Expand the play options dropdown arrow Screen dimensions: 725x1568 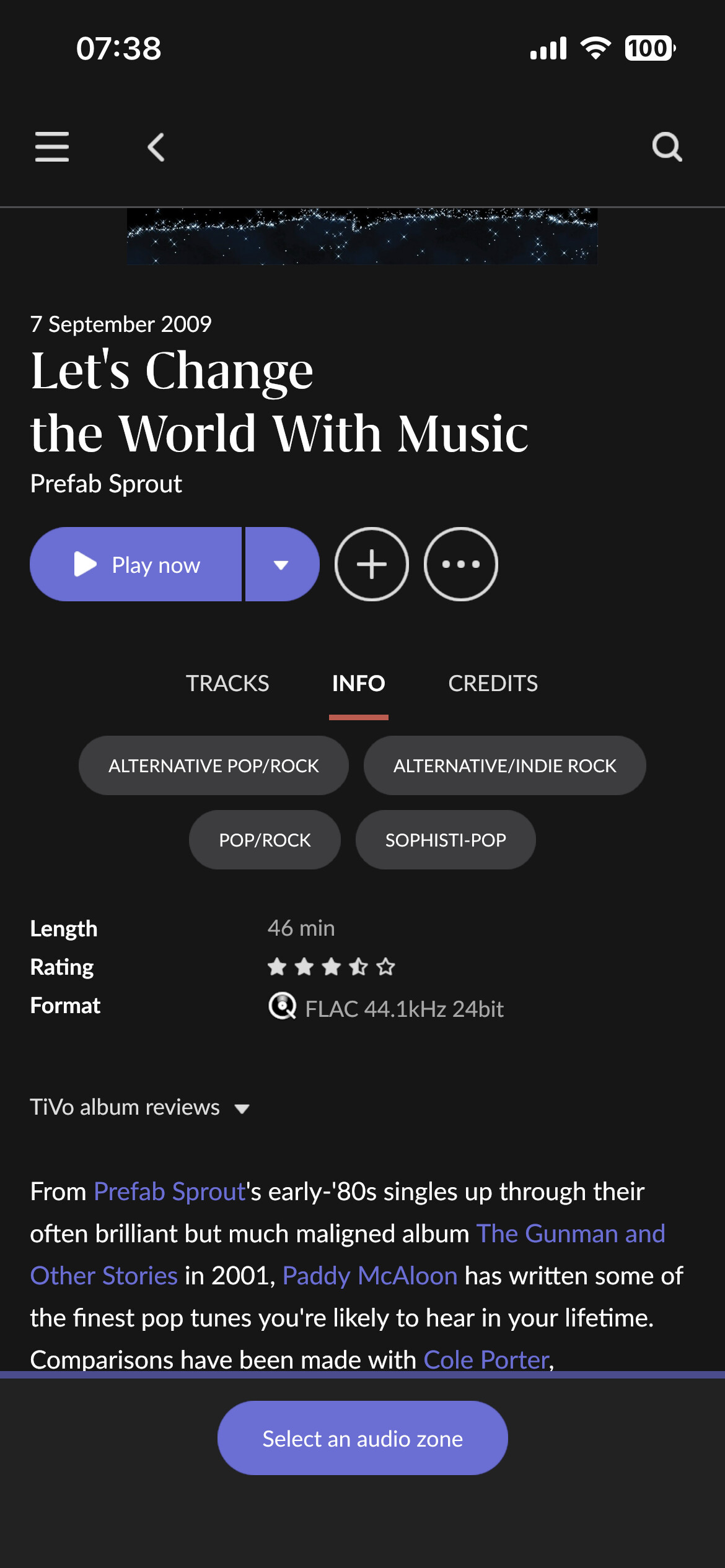coord(283,564)
